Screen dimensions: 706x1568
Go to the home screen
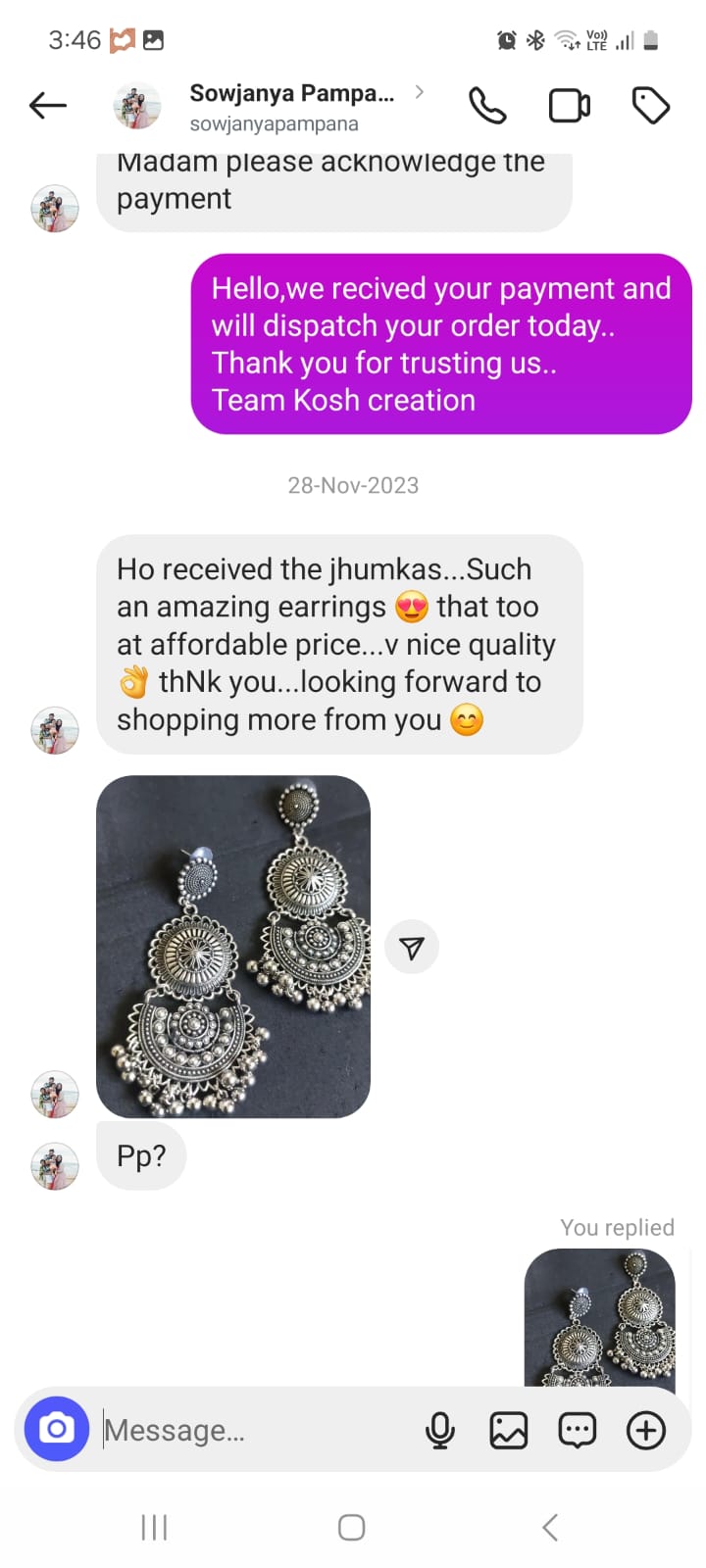click(351, 1527)
